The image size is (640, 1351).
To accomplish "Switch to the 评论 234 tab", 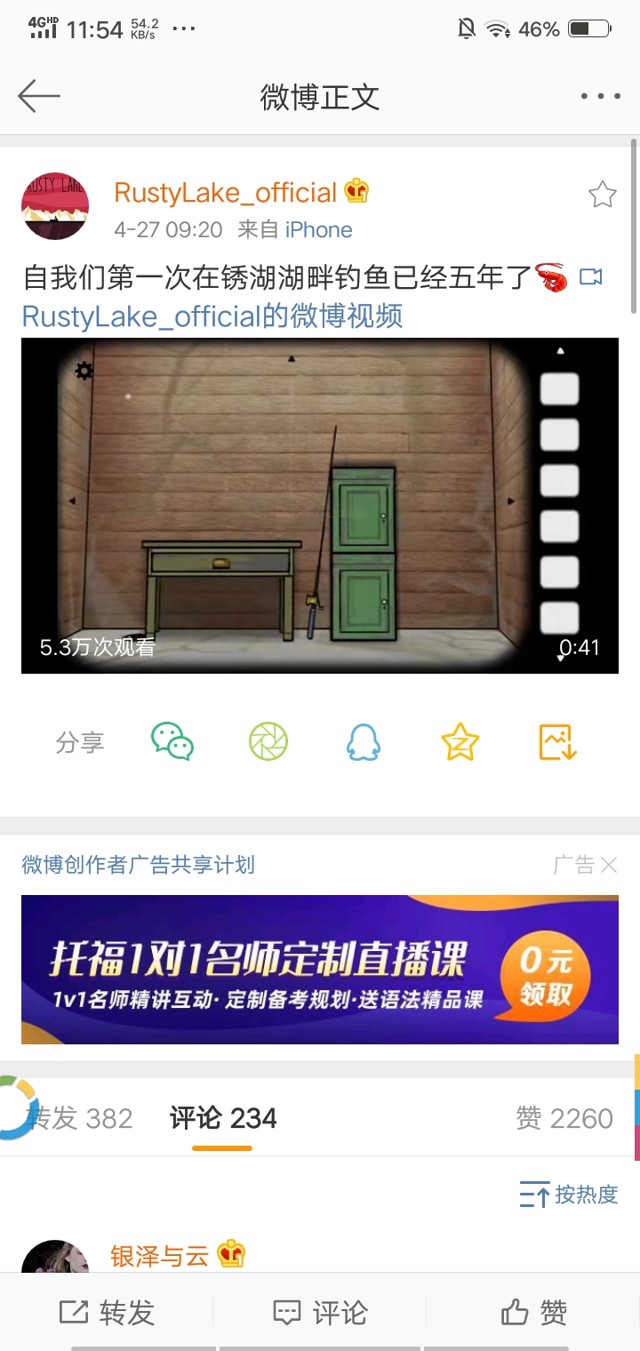I will coord(223,1118).
